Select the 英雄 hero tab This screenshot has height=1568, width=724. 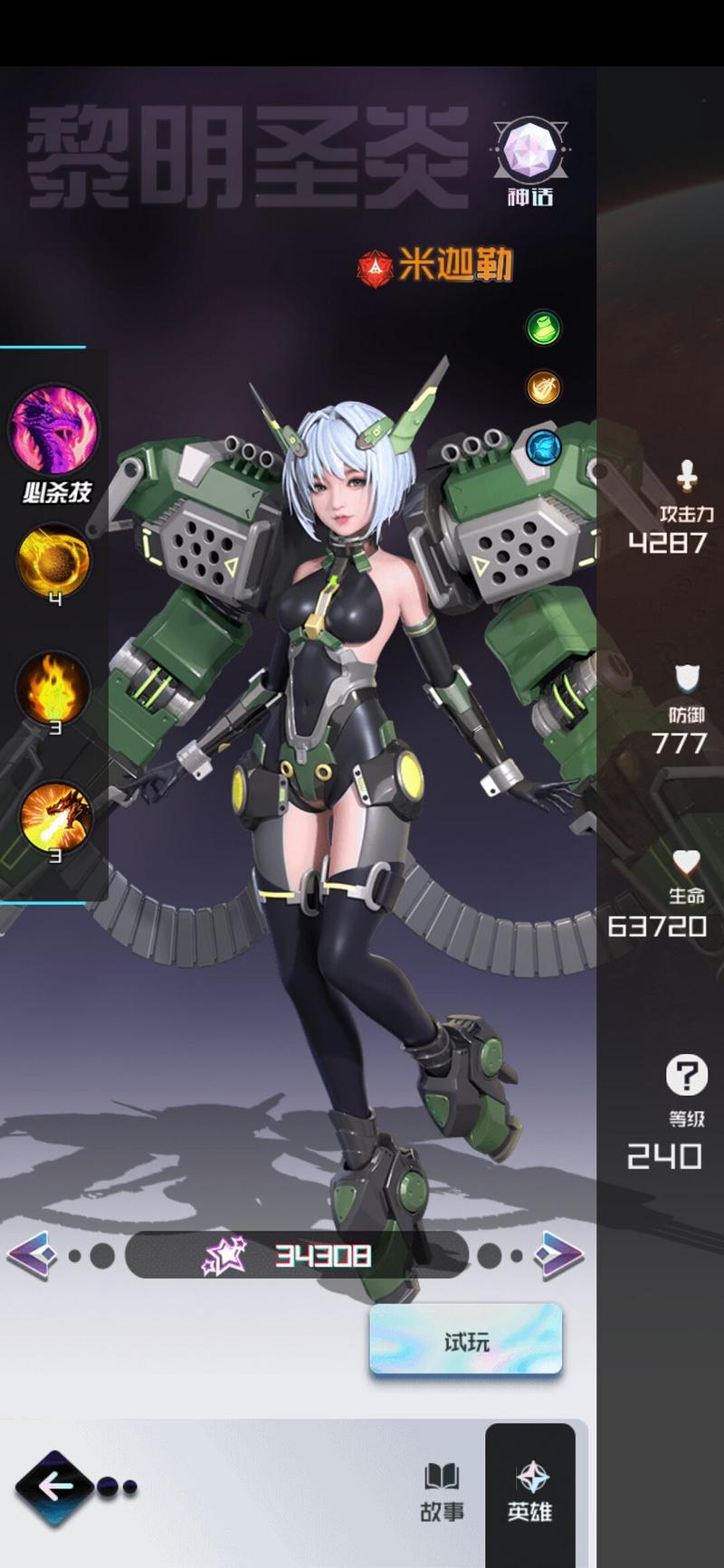tap(530, 1491)
